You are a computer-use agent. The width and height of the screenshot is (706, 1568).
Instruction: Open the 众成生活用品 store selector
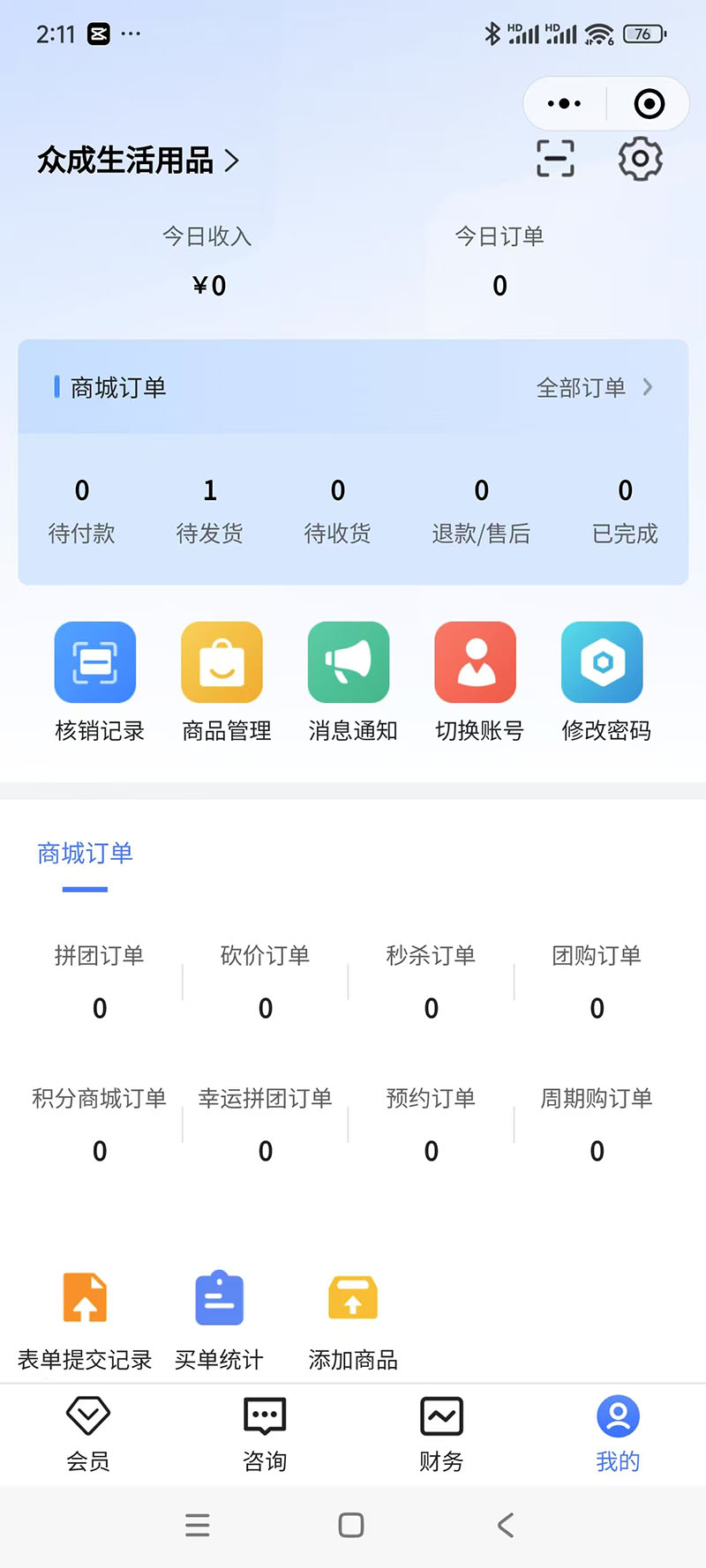pos(139,161)
